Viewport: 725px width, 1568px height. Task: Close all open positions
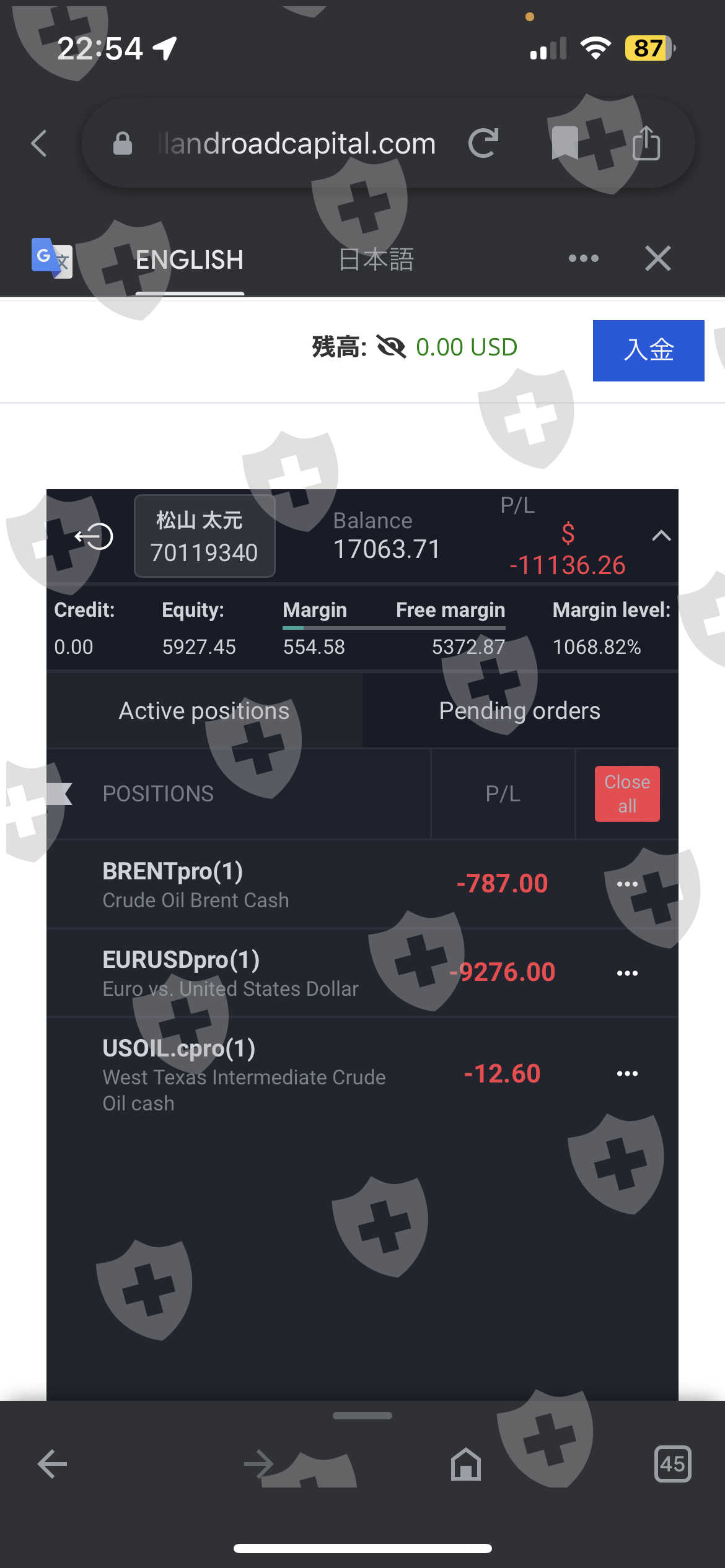pos(626,794)
